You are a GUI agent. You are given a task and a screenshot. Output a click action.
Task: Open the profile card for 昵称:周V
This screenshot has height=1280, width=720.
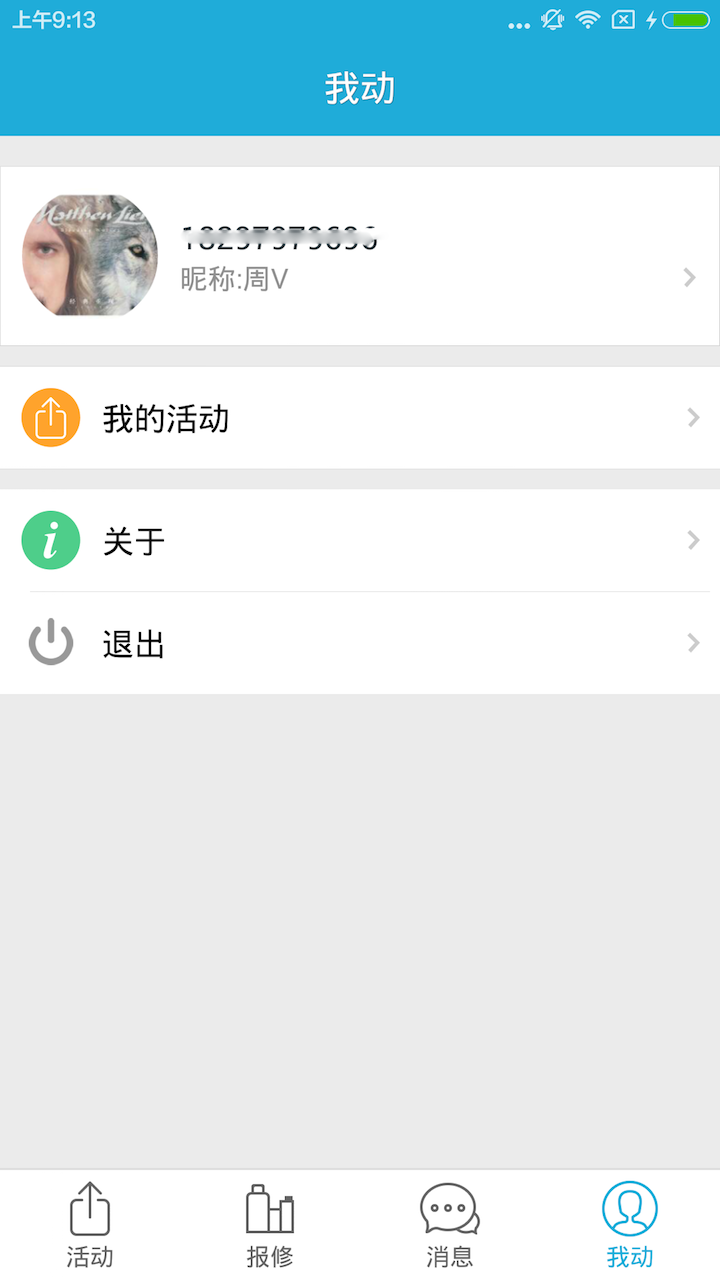pyautogui.click(x=360, y=256)
